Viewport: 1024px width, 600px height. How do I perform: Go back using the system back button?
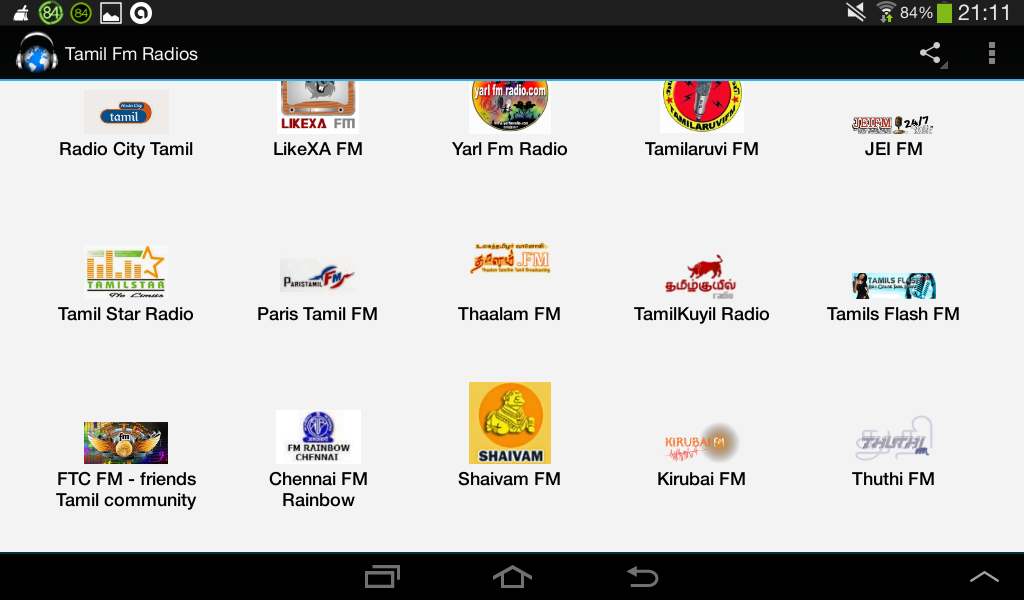[642, 577]
